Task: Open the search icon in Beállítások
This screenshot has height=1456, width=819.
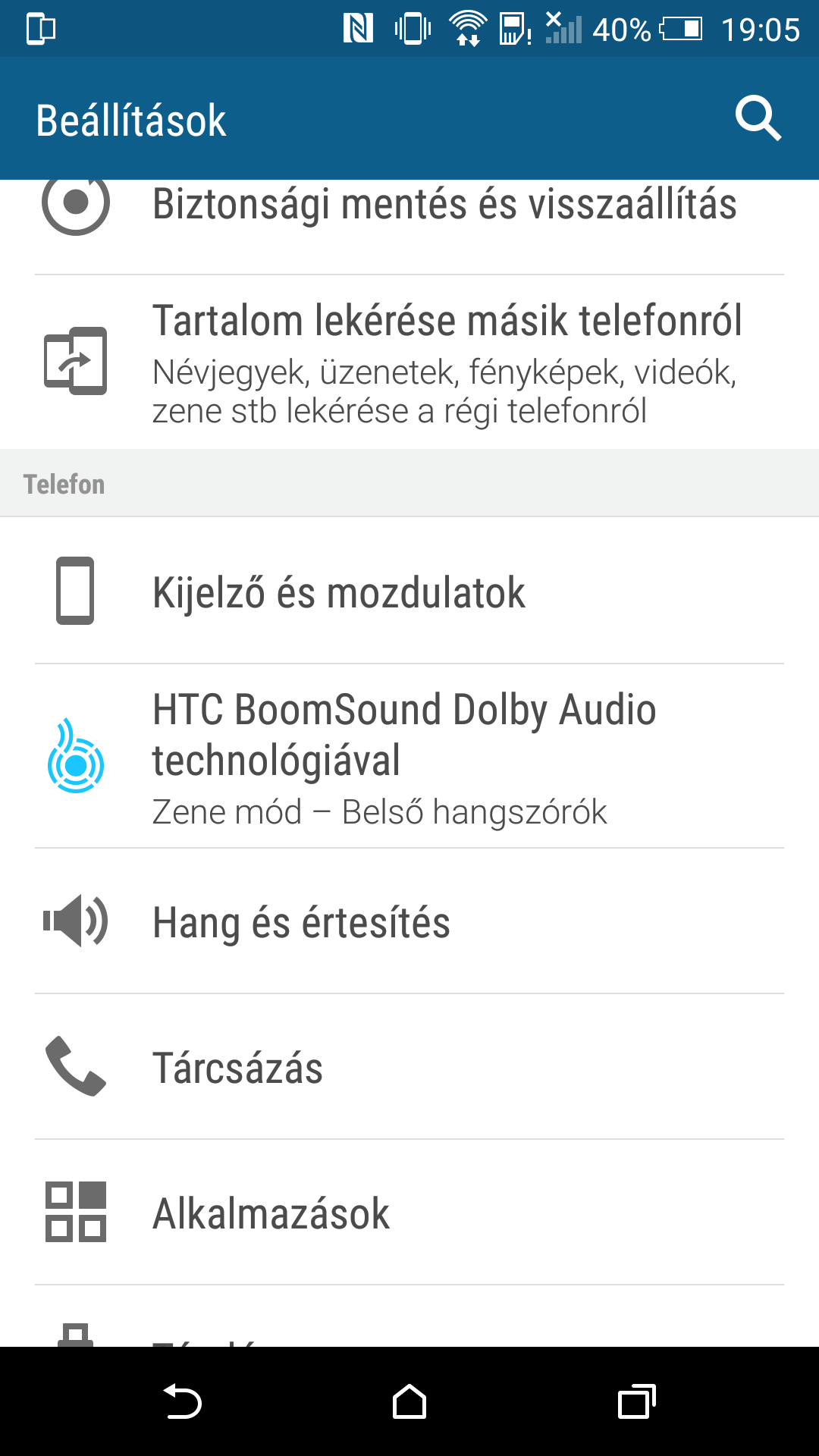Action: [x=758, y=119]
